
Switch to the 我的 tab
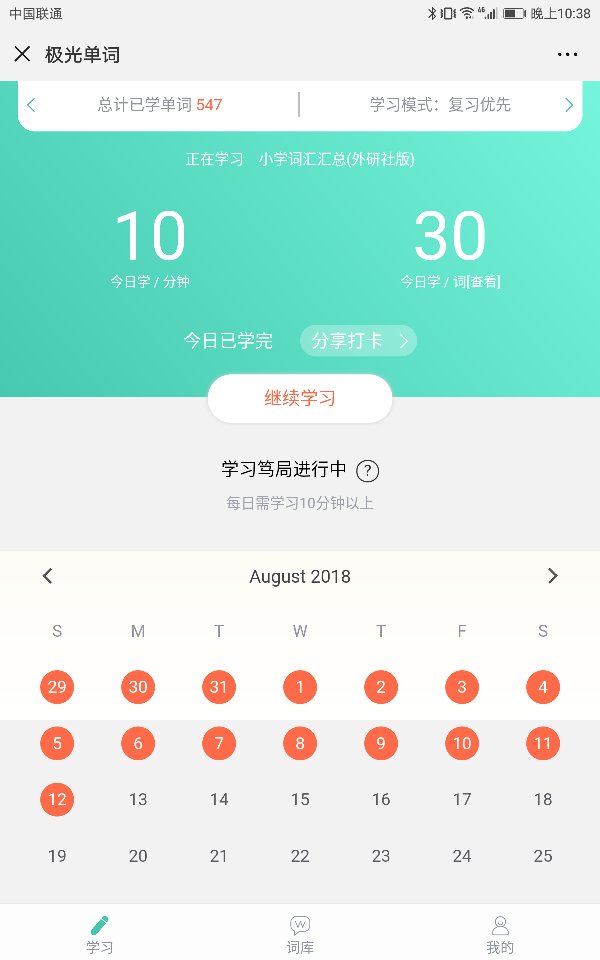[500, 935]
